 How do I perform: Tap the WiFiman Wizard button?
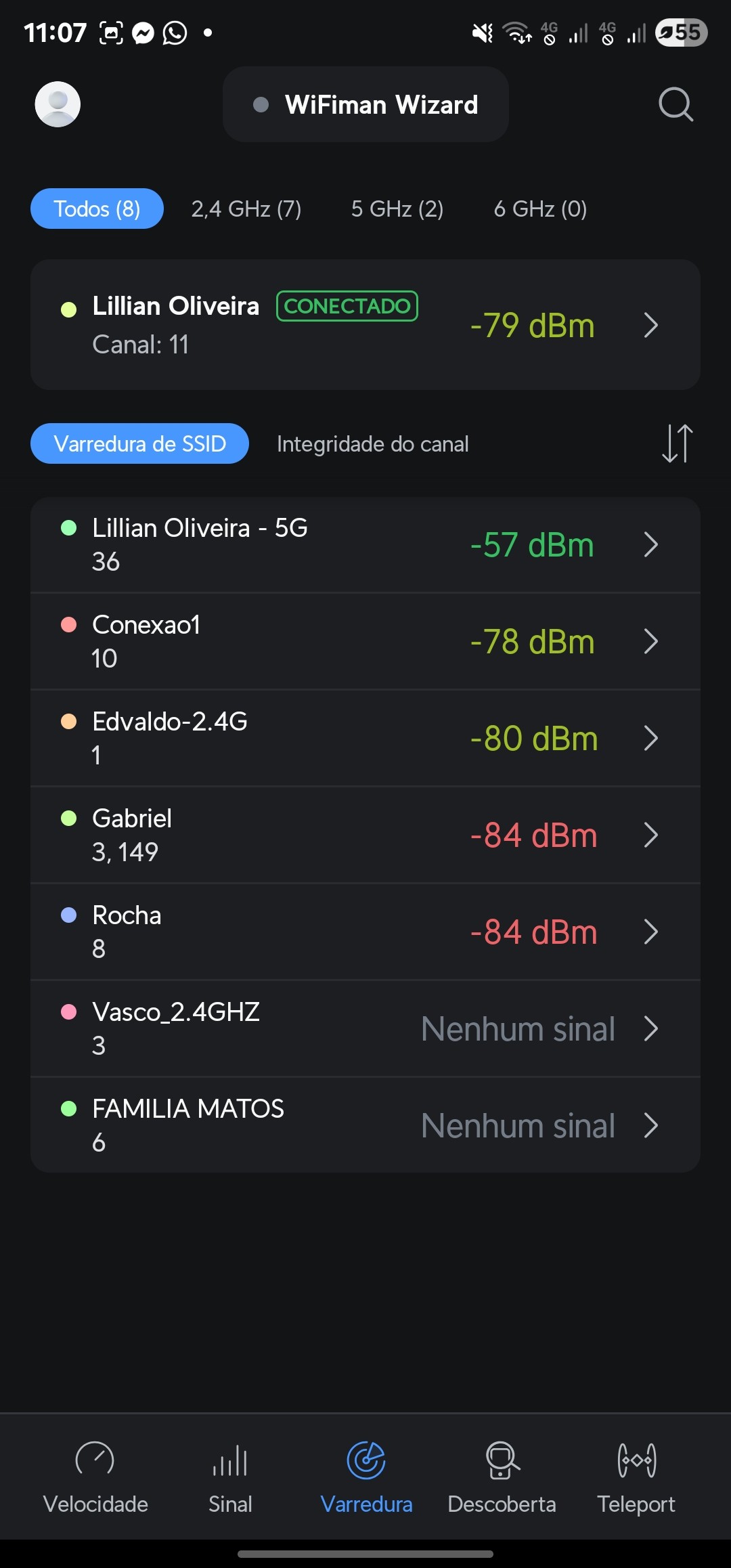click(365, 104)
